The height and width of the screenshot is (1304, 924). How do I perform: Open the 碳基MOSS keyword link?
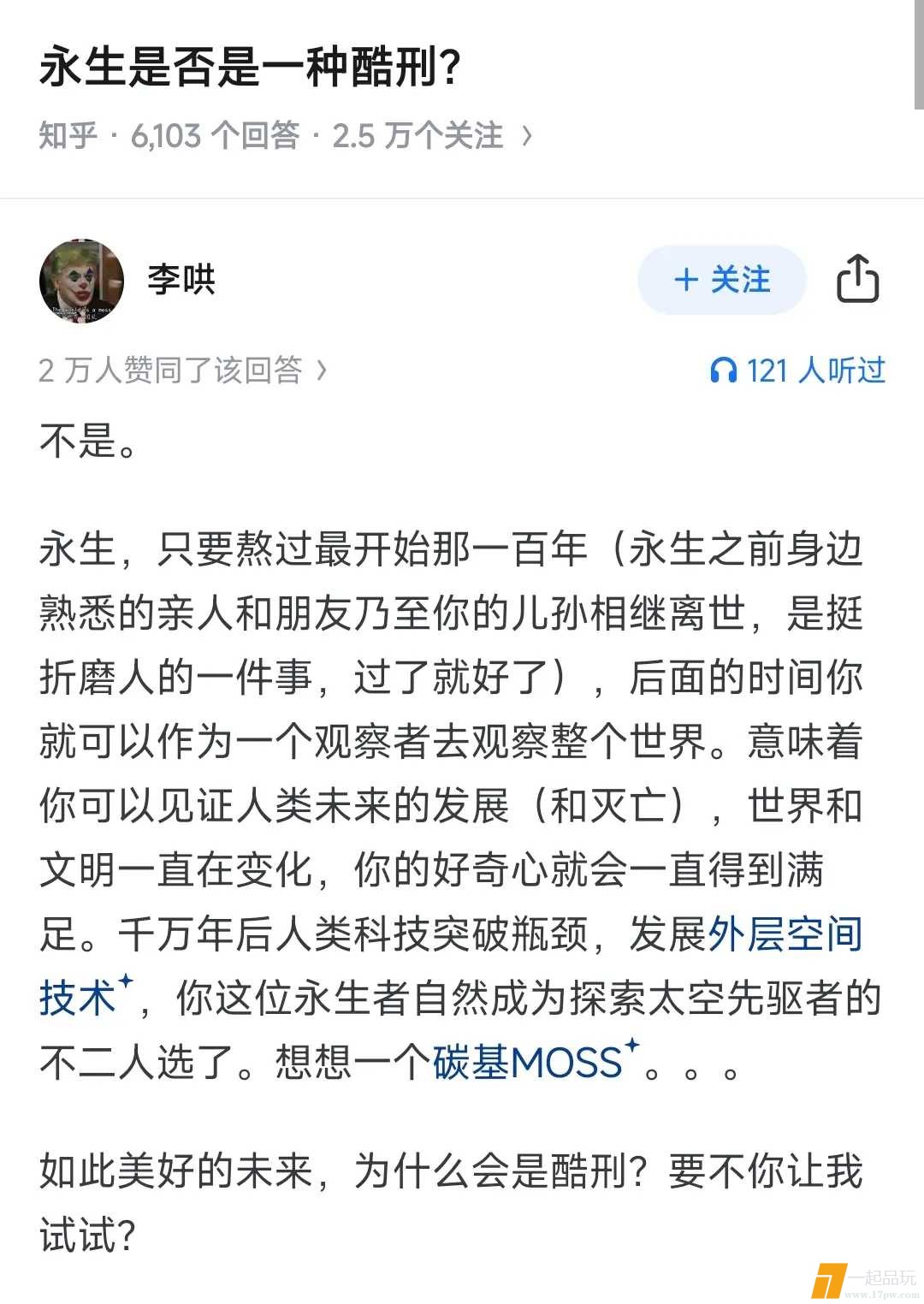pyautogui.click(x=528, y=1062)
